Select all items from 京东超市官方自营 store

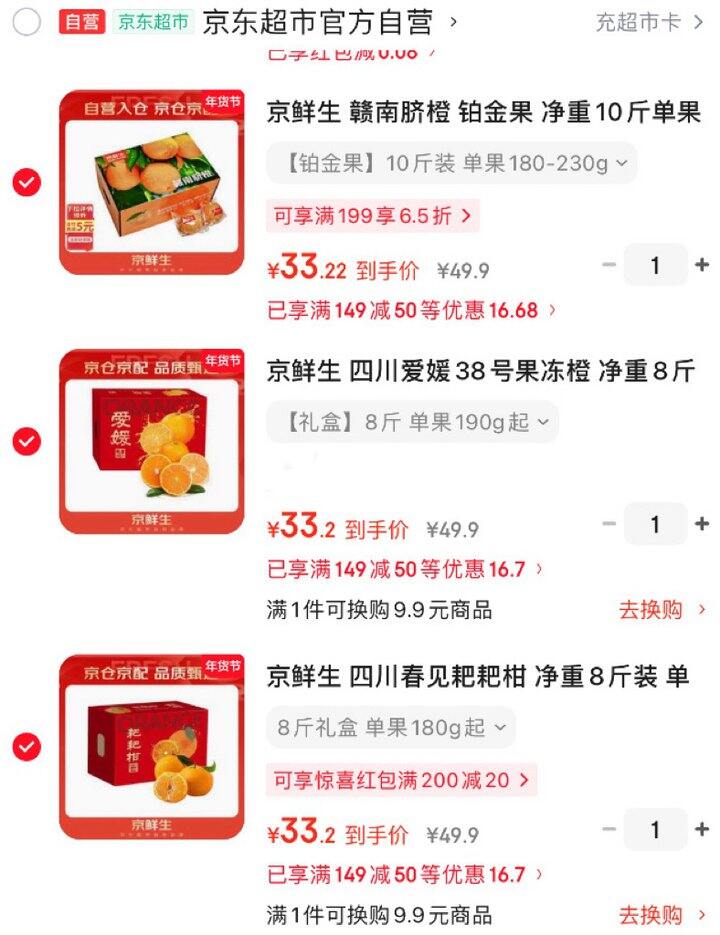27,22
